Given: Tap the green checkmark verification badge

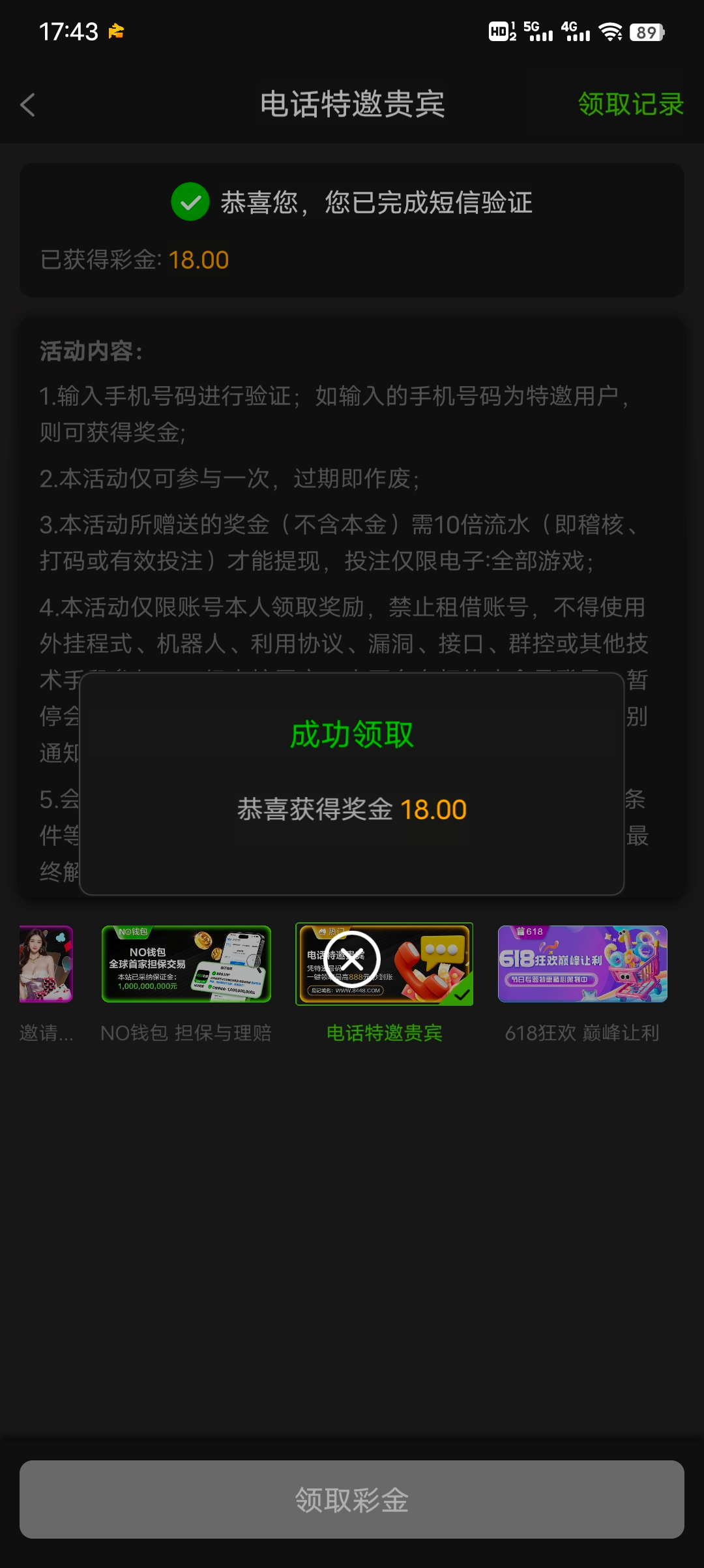Looking at the screenshot, I should pyautogui.click(x=190, y=204).
